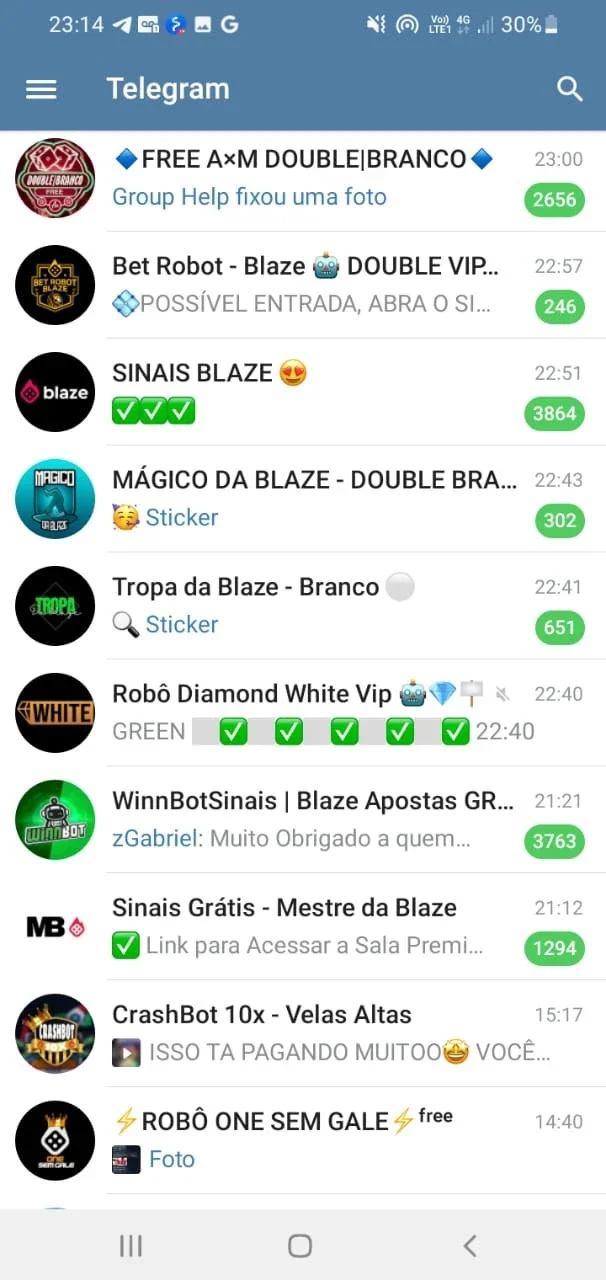The image size is (606, 1280).
Task: Open Sinais Grátis - Mestre da Blaze
Action: tap(303, 927)
